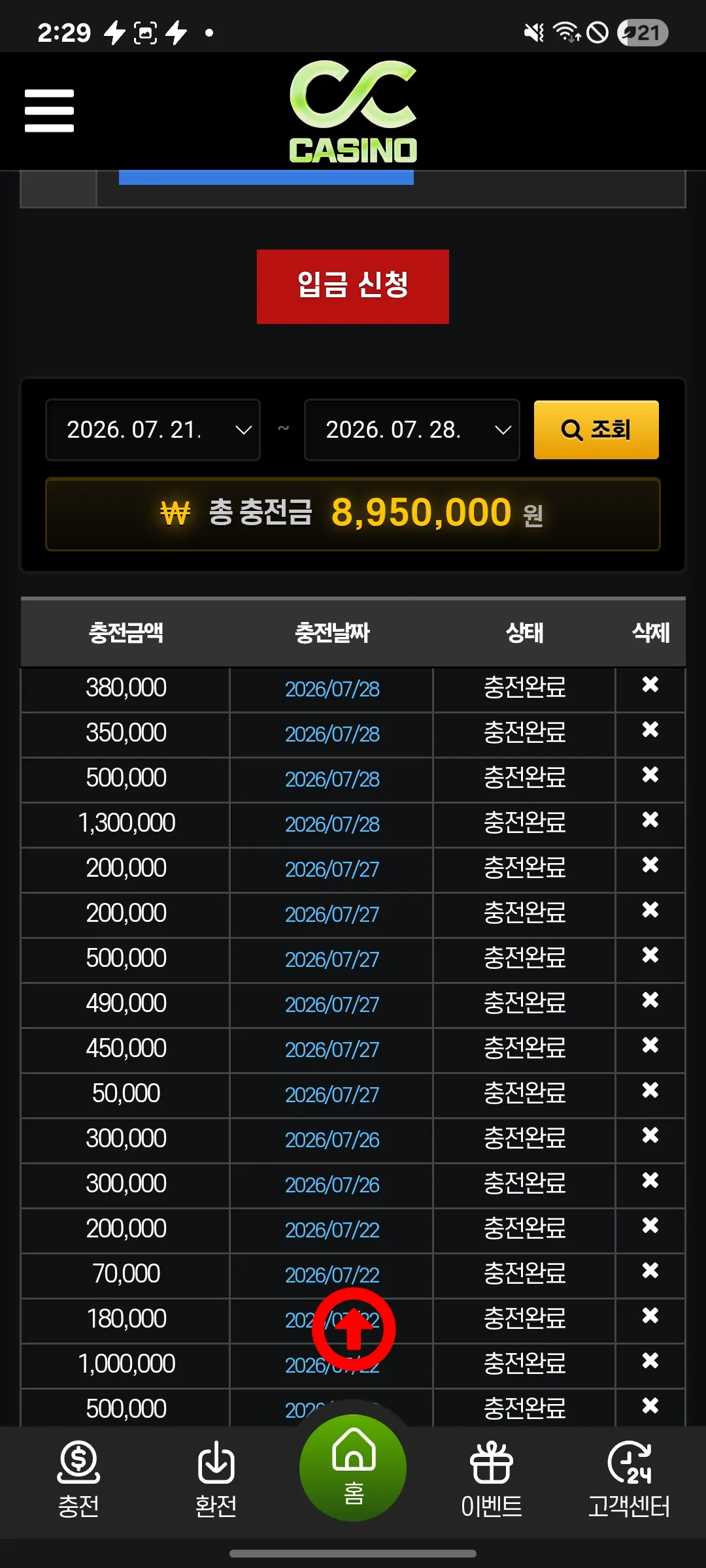Delete the 1,300,000 charge record
This screenshot has height=1568, width=706.
coord(650,820)
